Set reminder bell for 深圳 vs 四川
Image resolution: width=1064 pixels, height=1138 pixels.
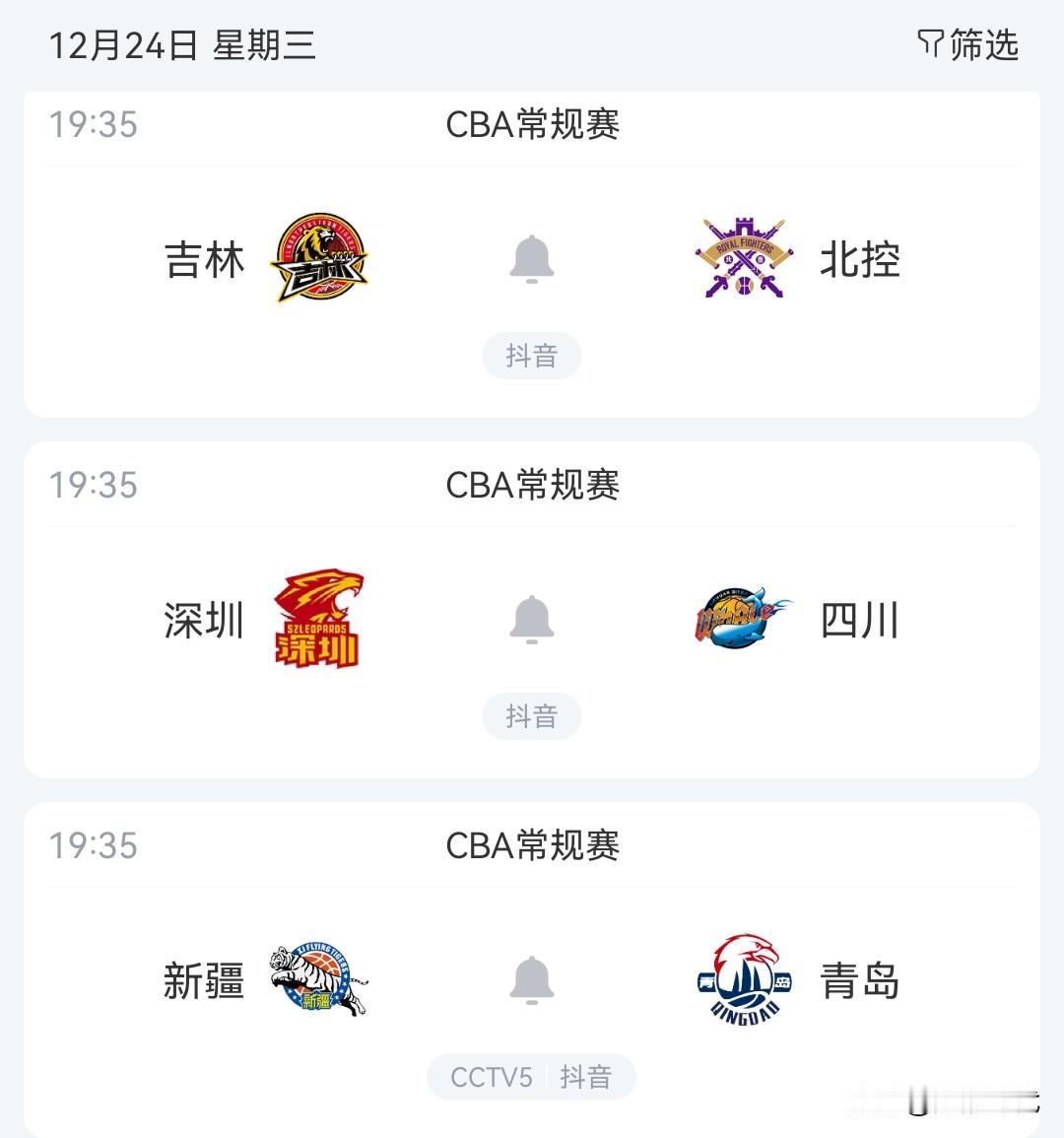[532, 620]
